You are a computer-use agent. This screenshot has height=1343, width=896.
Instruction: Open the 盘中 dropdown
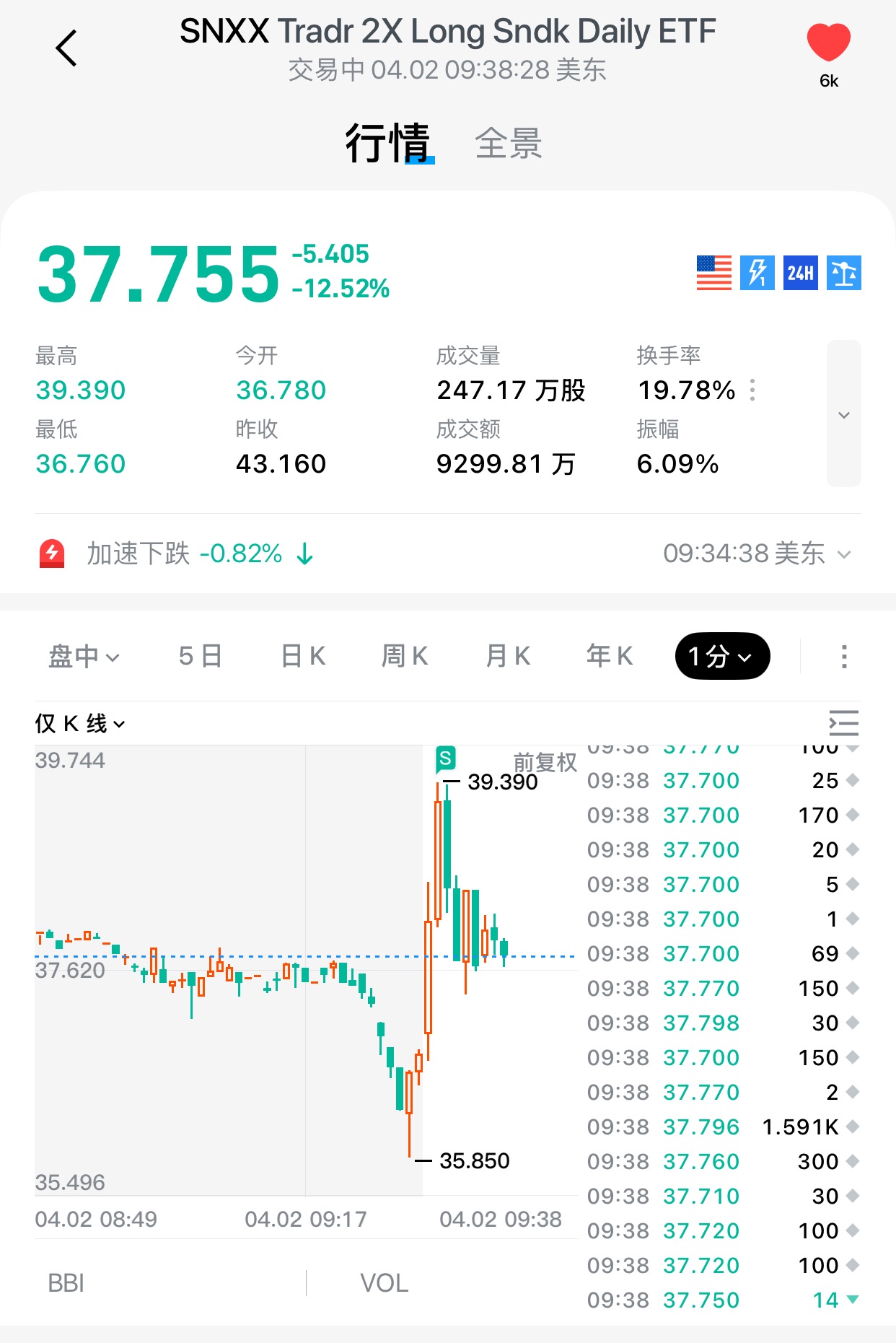[x=83, y=656]
